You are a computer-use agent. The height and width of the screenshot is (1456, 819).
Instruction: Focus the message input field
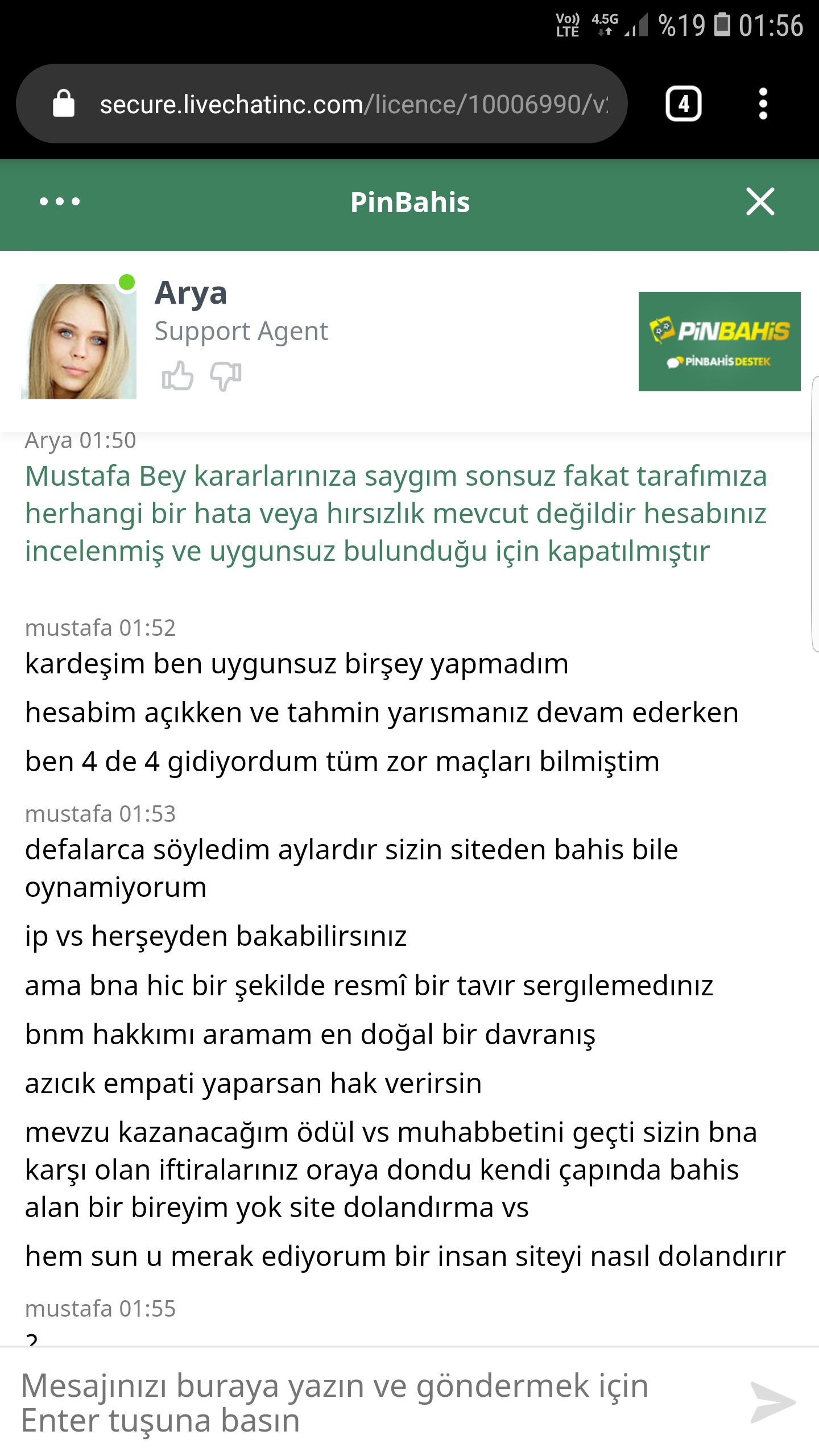point(375,1403)
